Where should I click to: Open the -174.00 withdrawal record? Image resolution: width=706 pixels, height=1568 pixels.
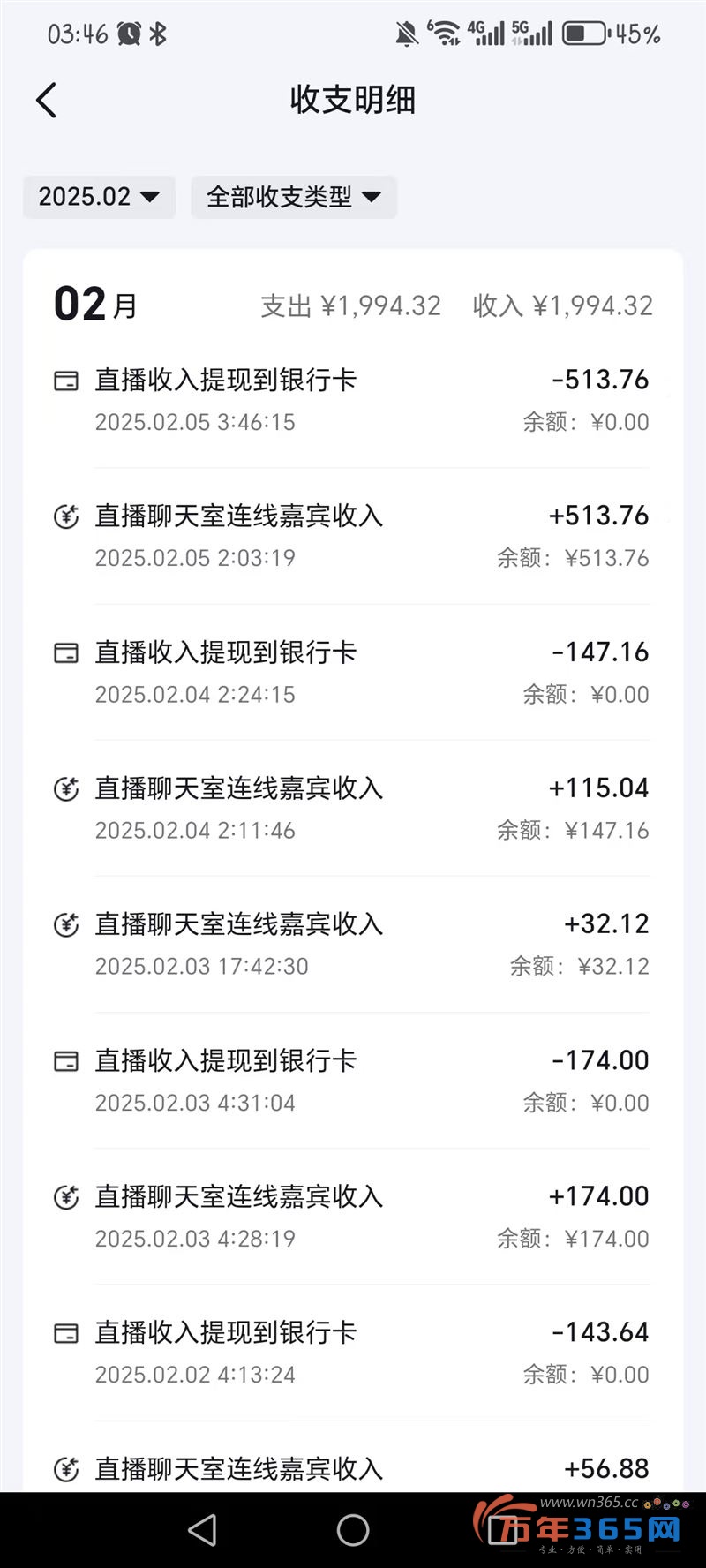[353, 1080]
